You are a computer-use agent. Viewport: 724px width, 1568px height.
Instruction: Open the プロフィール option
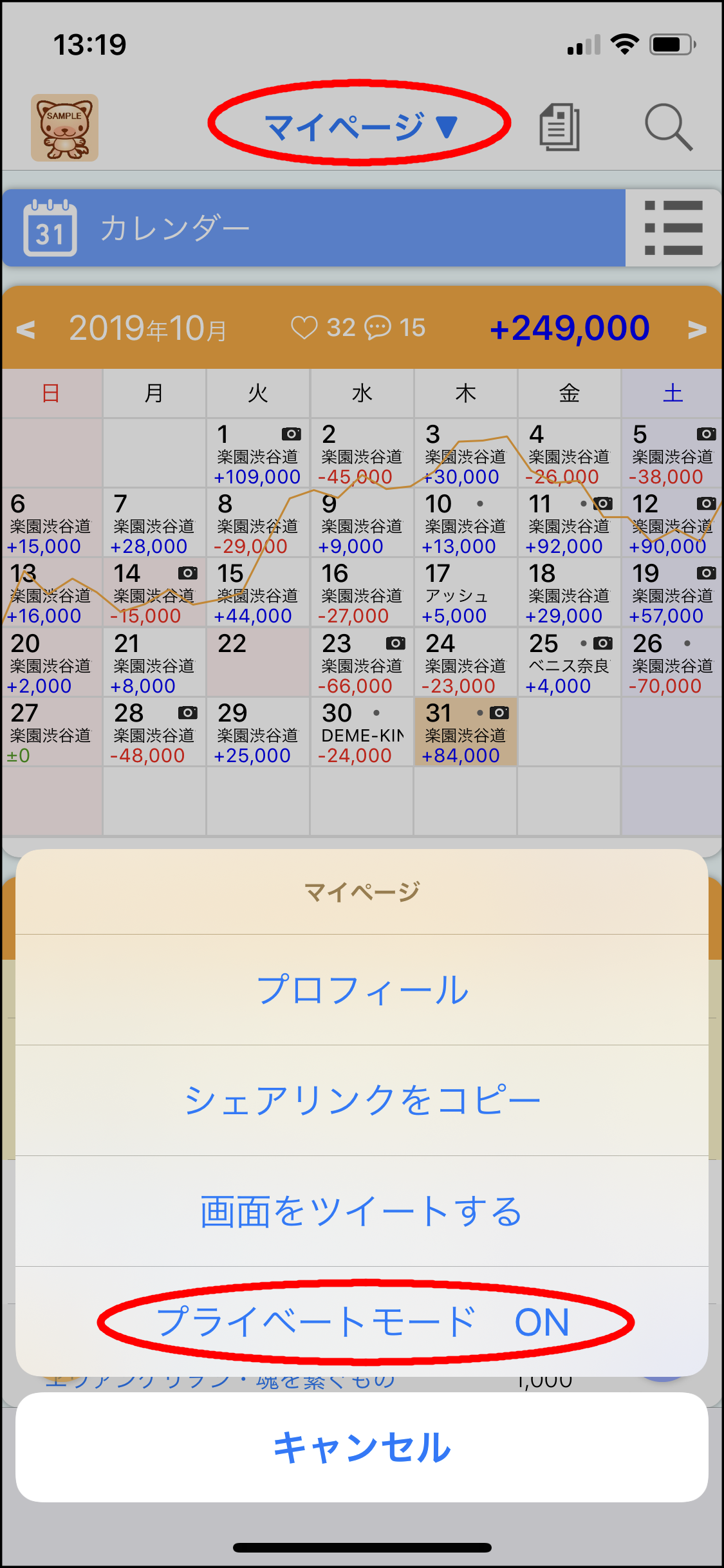pos(362,990)
